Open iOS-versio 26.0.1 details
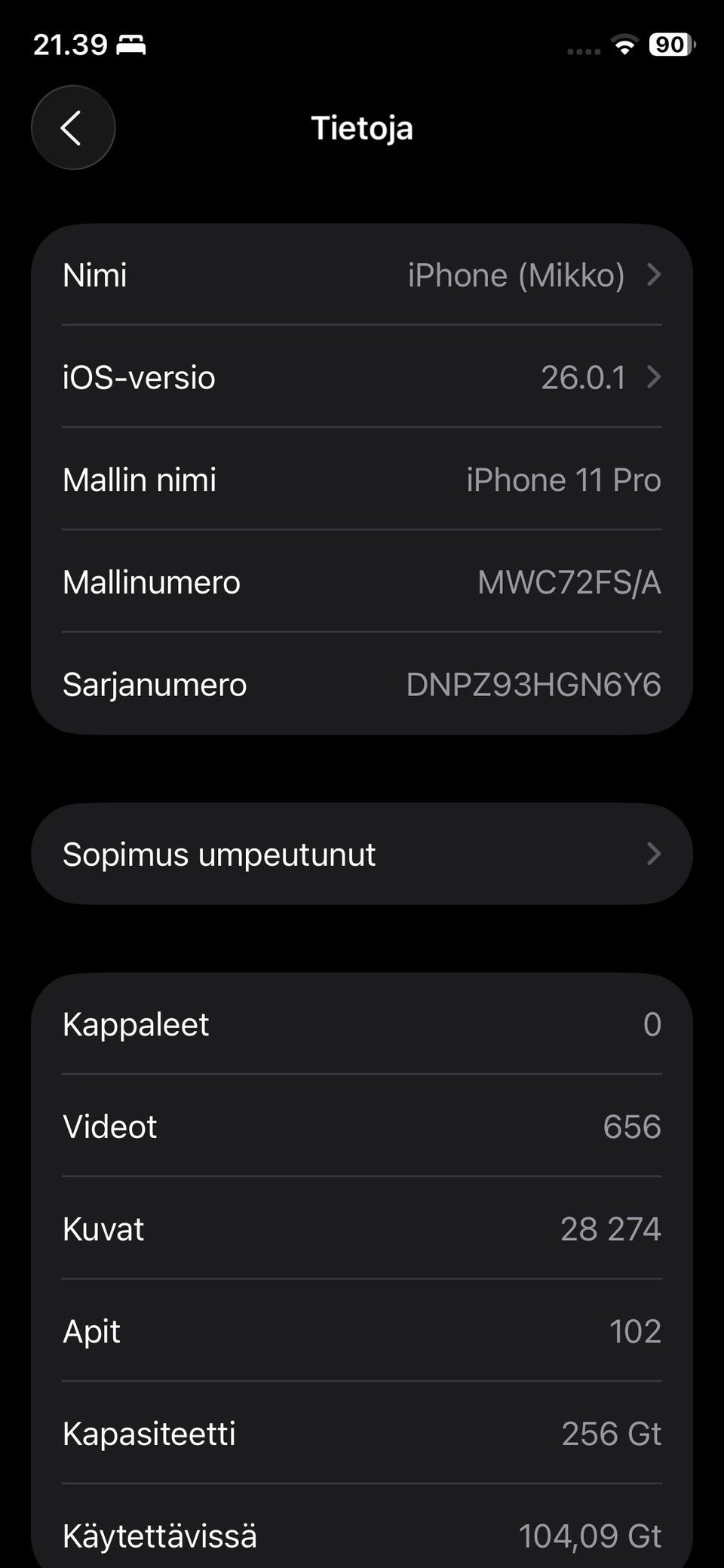 (362, 377)
